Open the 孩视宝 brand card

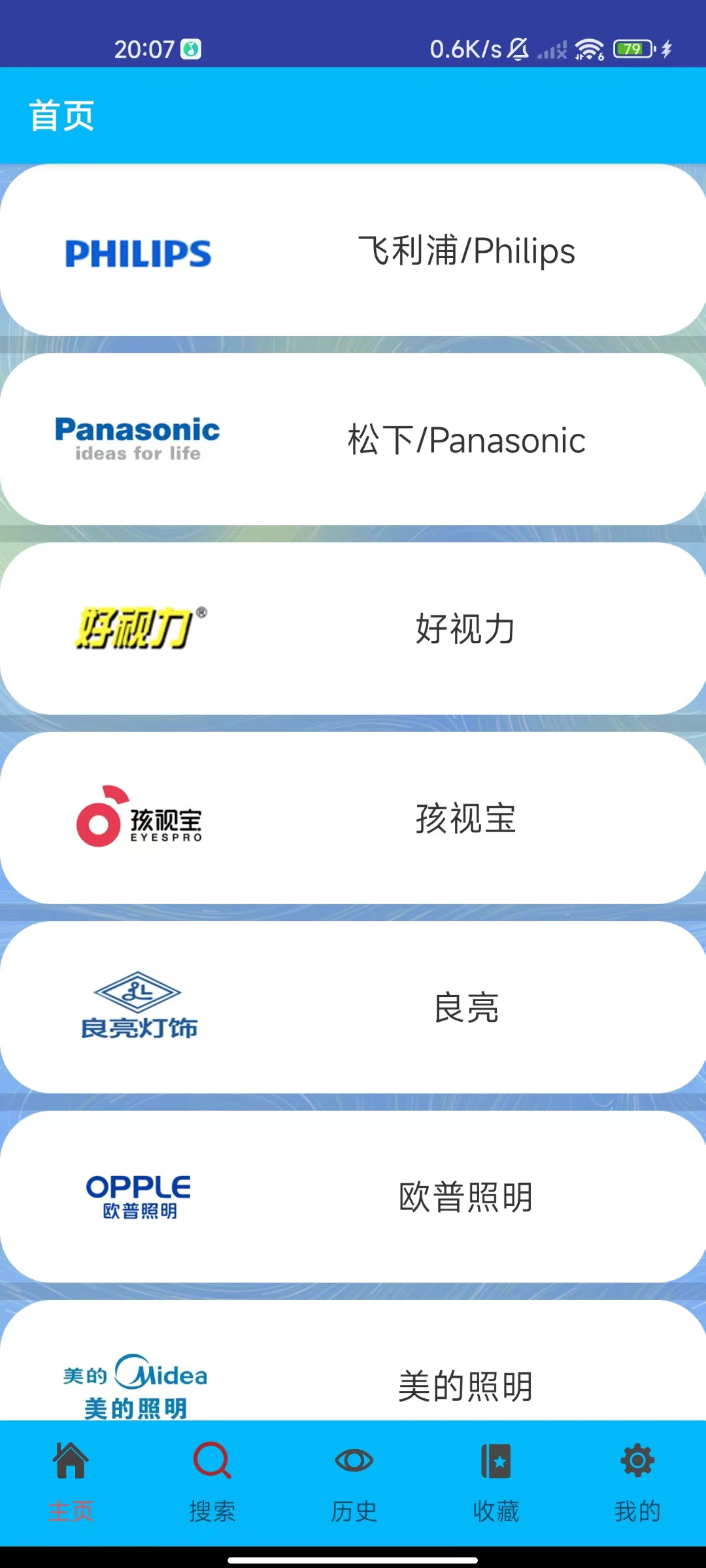tap(353, 818)
